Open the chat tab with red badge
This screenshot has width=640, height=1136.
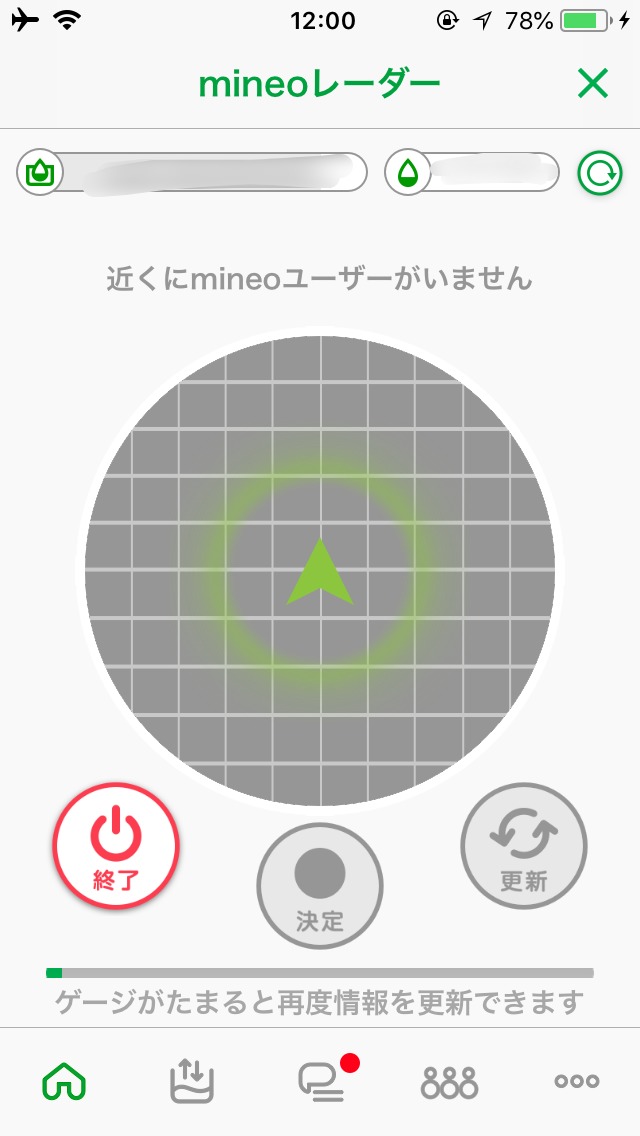(322, 1081)
